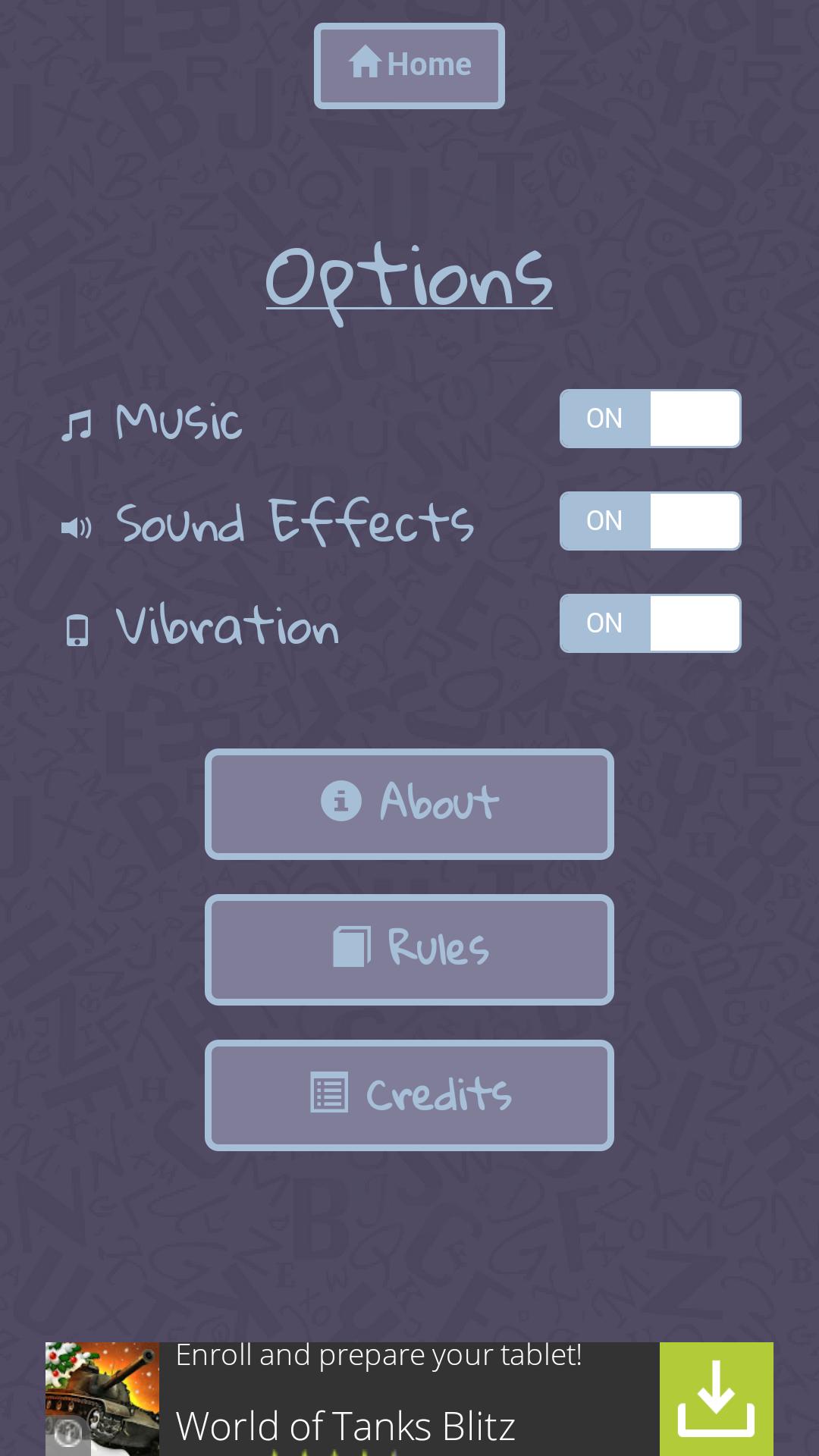Viewport: 819px width, 1456px height.
Task: Open the About page
Action: pyautogui.click(x=409, y=804)
